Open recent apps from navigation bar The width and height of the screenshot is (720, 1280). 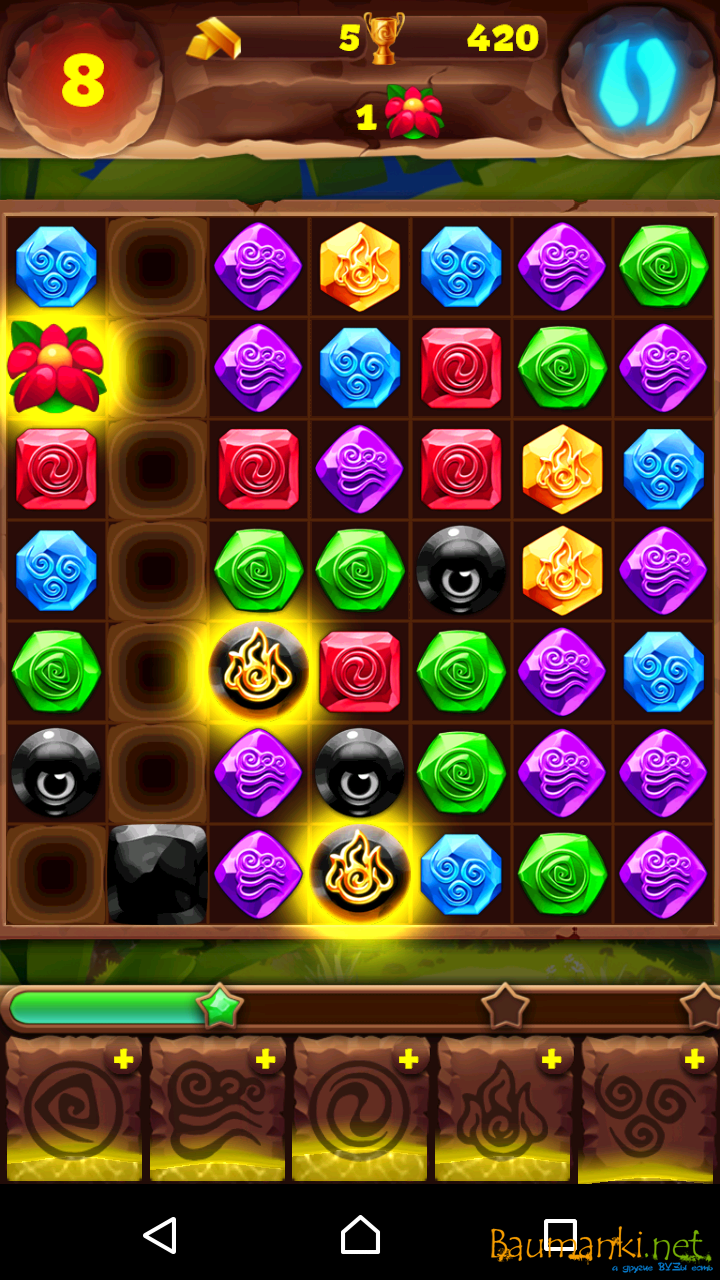point(560,1236)
